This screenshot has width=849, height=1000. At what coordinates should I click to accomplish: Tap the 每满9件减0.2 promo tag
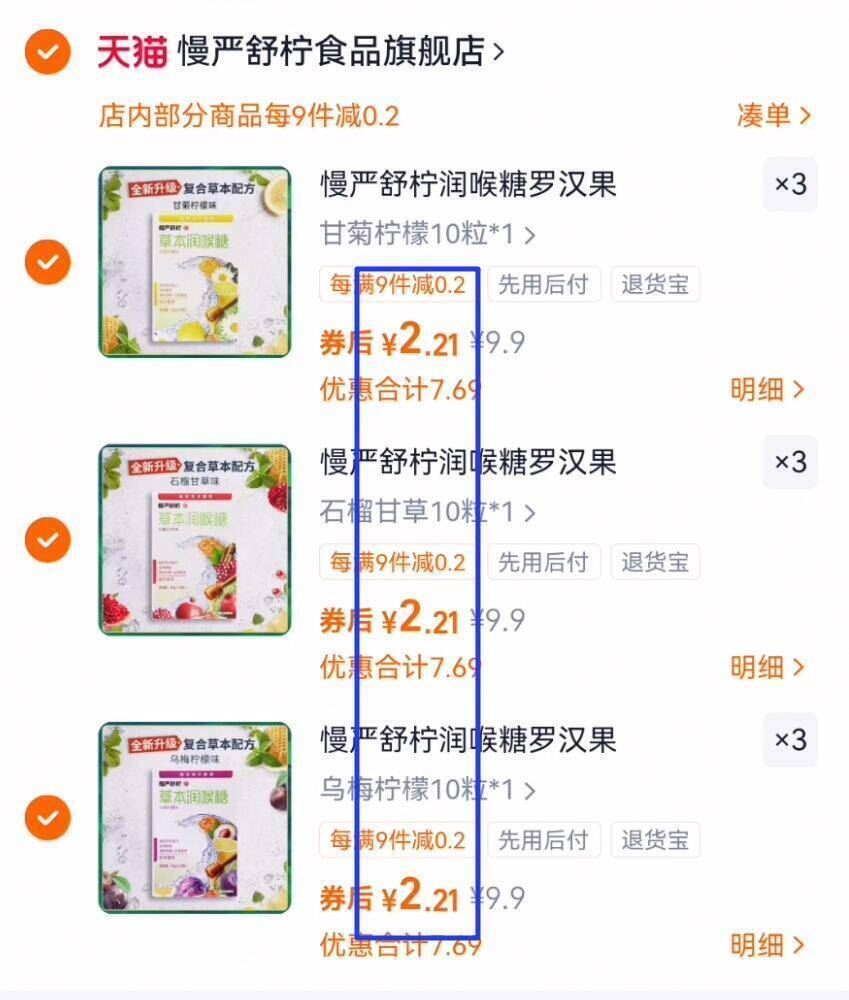[395, 284]
